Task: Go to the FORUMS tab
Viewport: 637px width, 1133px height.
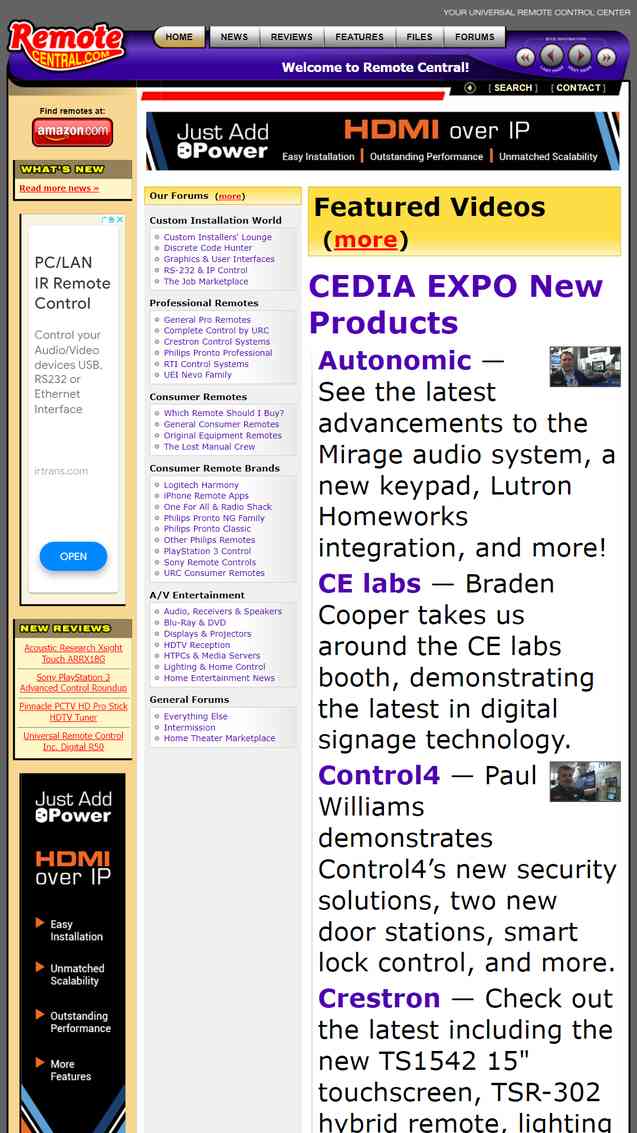Action: [475, 37]
